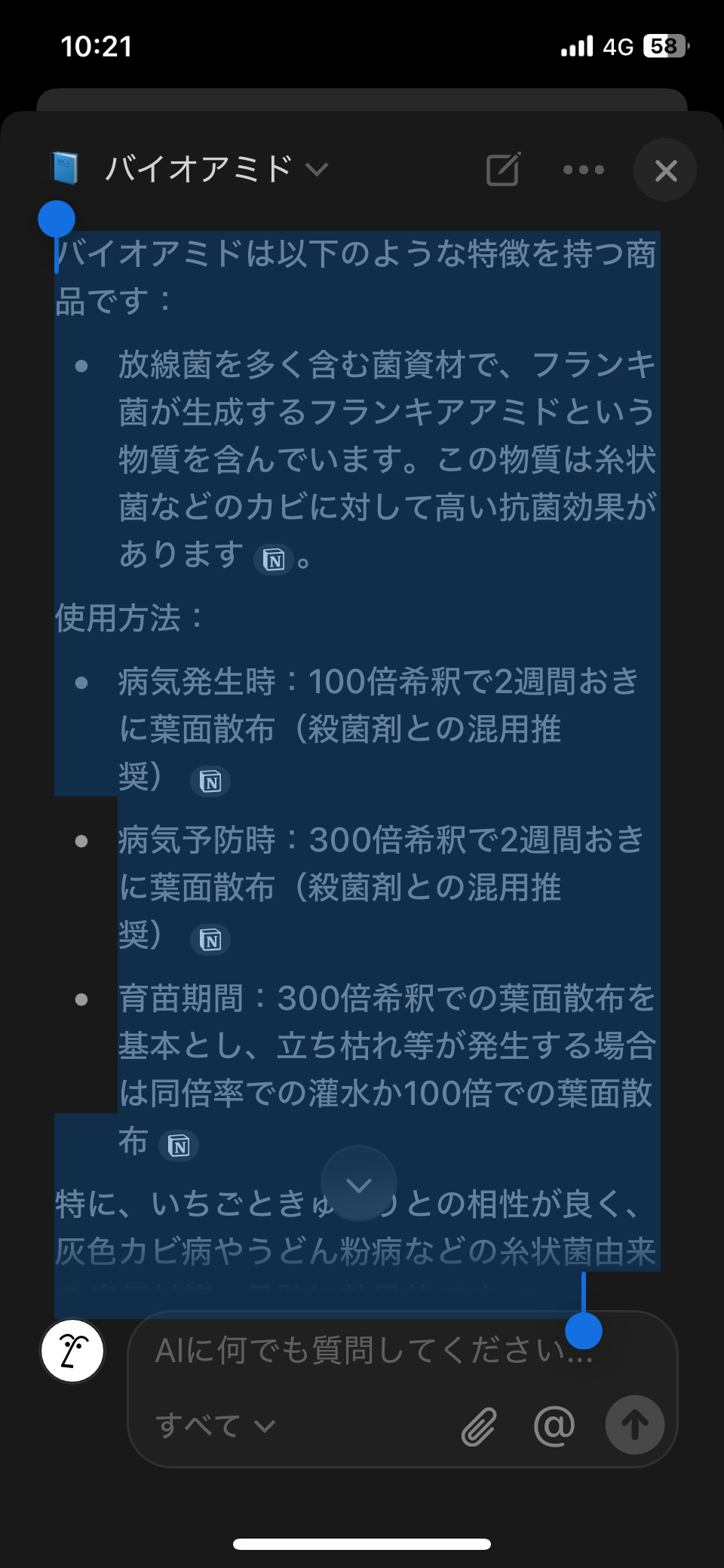Mention a page with the @ icon

[x=554, y=1426]
